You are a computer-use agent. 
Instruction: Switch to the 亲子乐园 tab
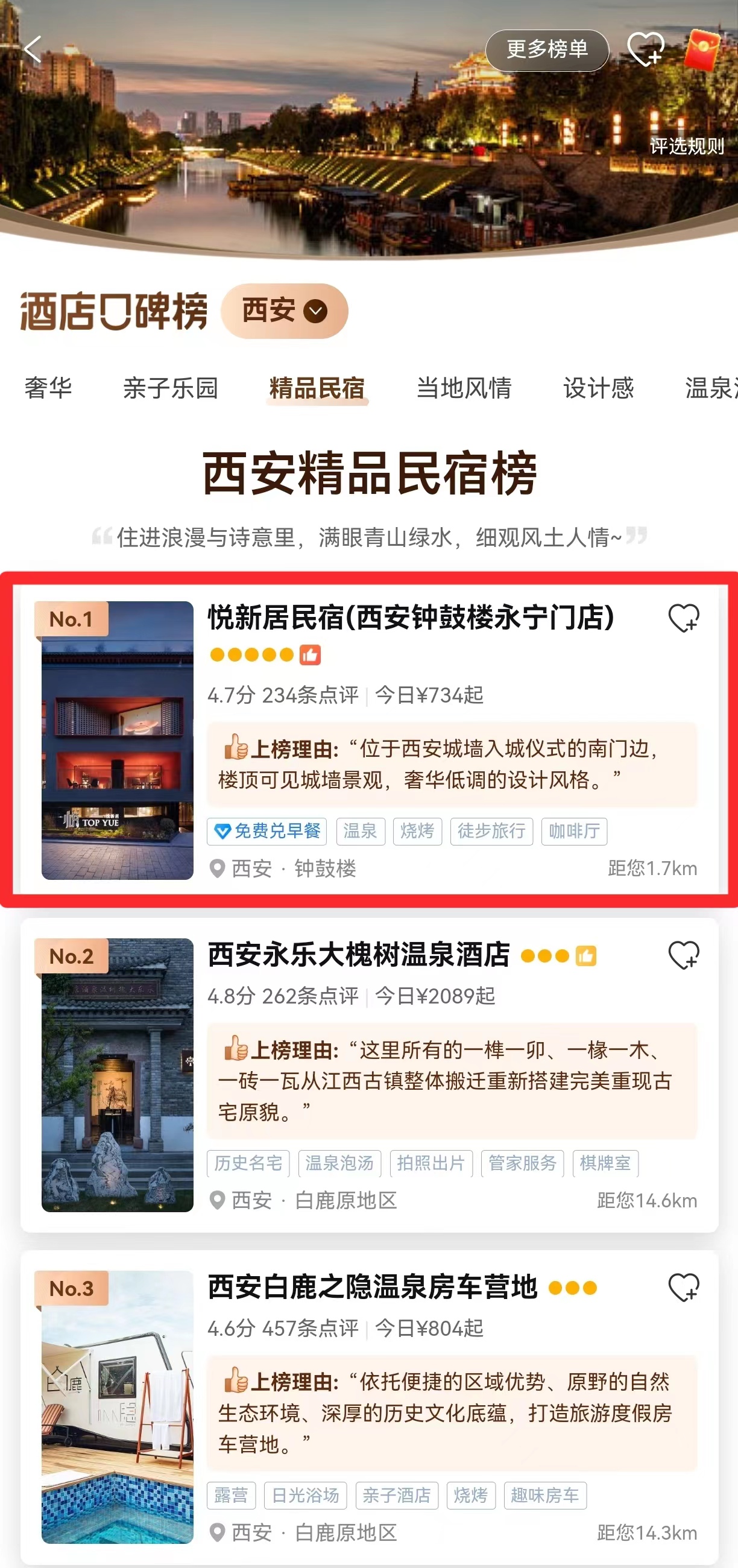pyautogui.click(x=171, y=388)
